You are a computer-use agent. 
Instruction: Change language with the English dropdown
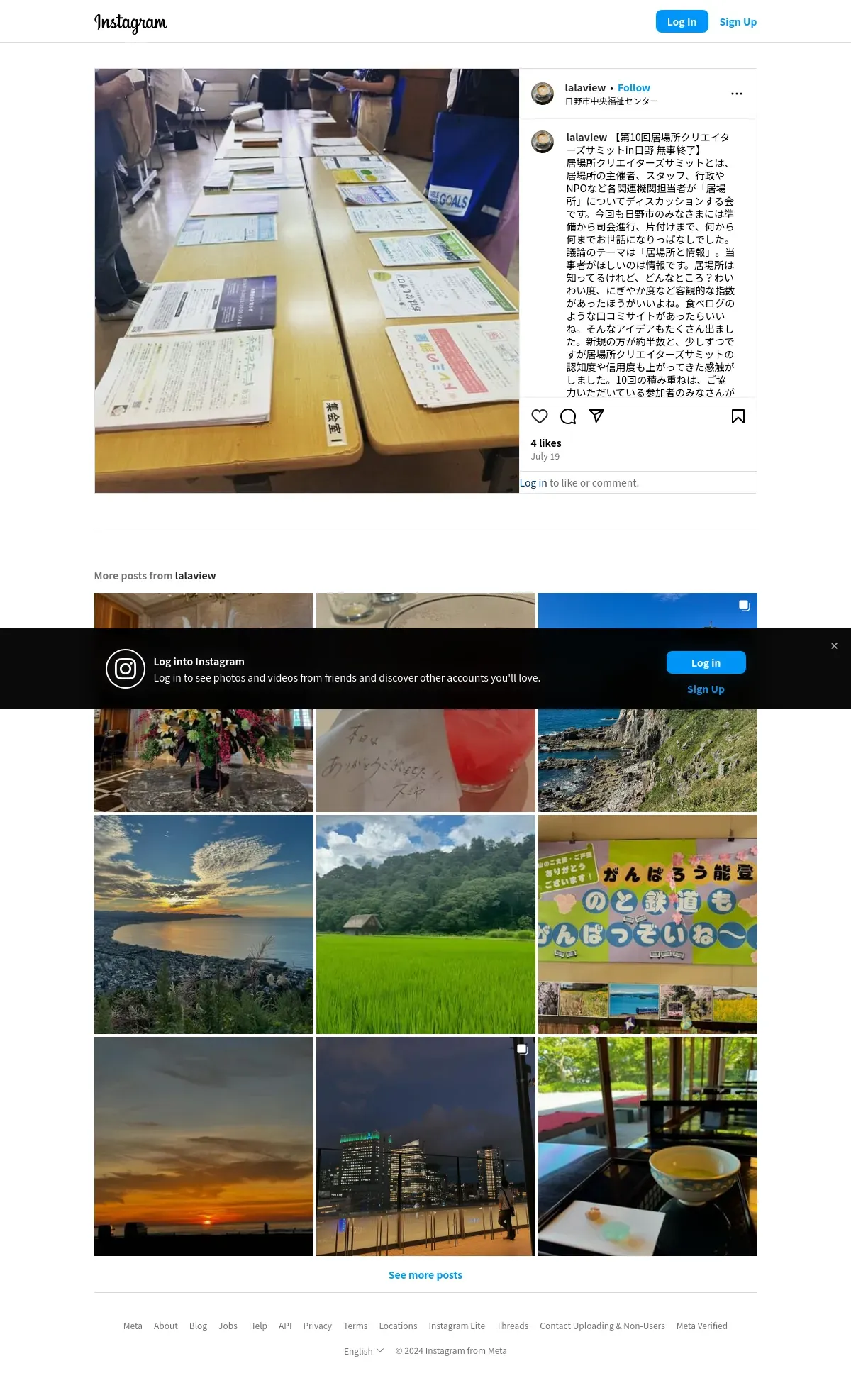363,1351
